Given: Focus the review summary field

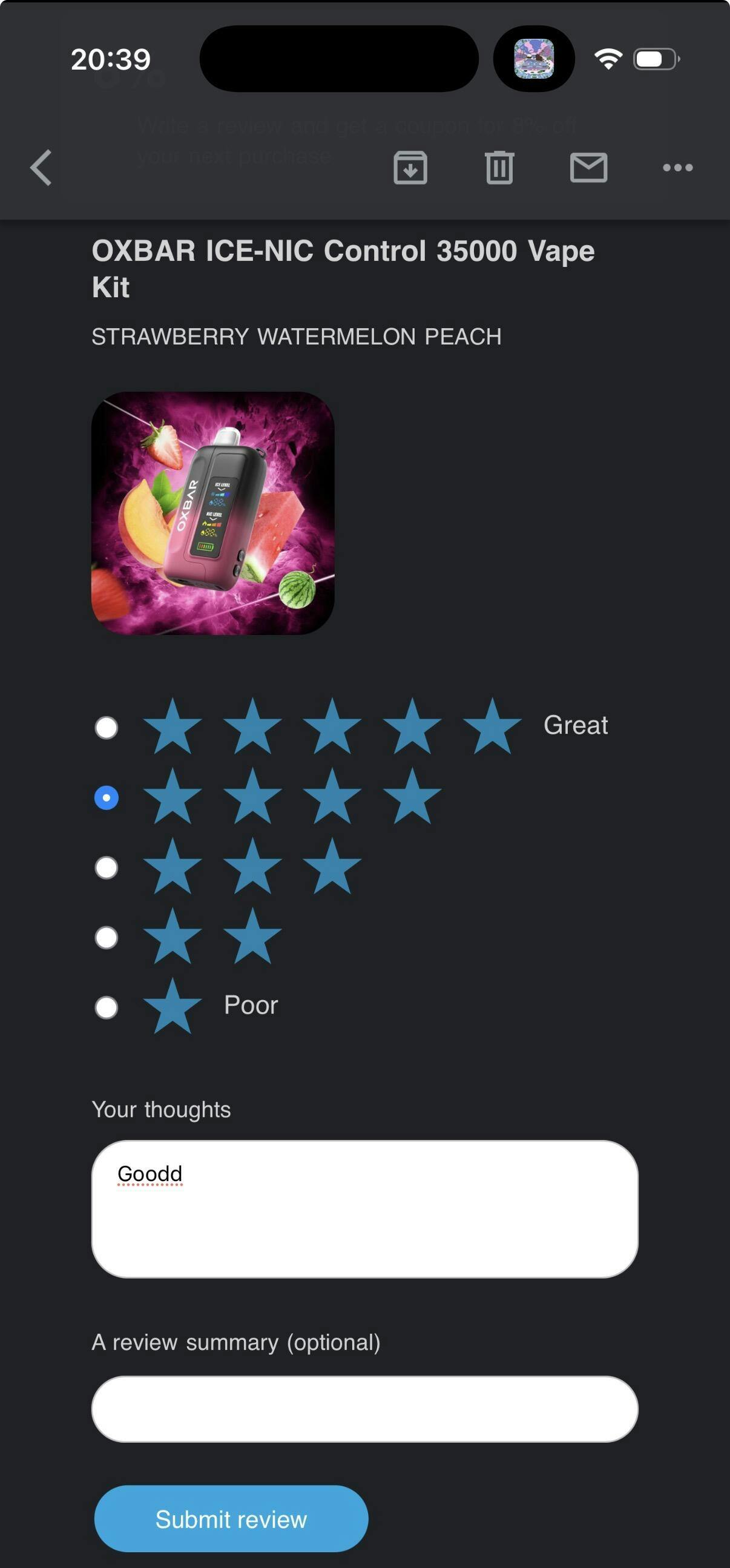Looking at the screenshot, I should click(364, 1409).
